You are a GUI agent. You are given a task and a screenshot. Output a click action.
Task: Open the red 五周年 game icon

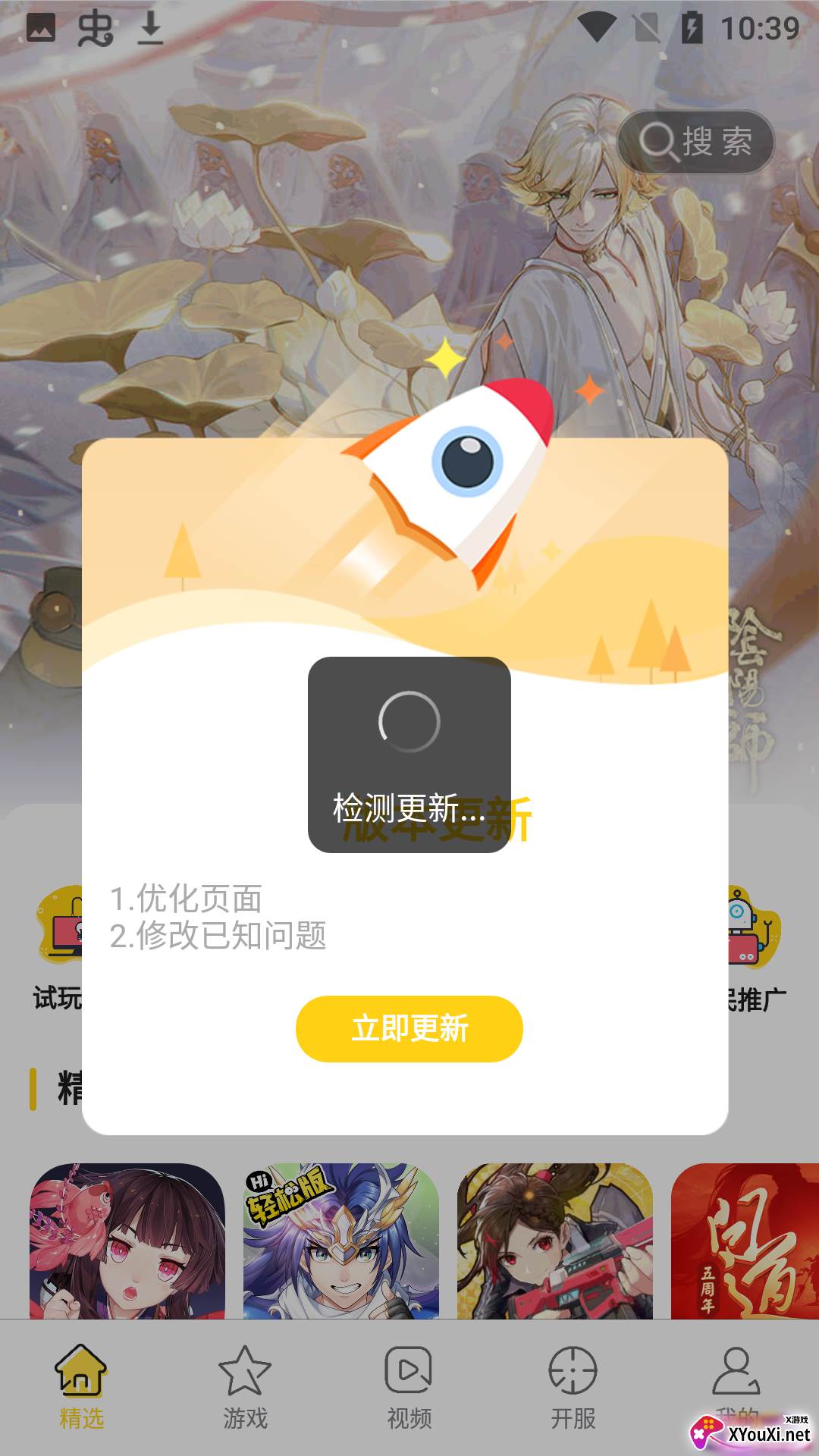coord(745,1241)
